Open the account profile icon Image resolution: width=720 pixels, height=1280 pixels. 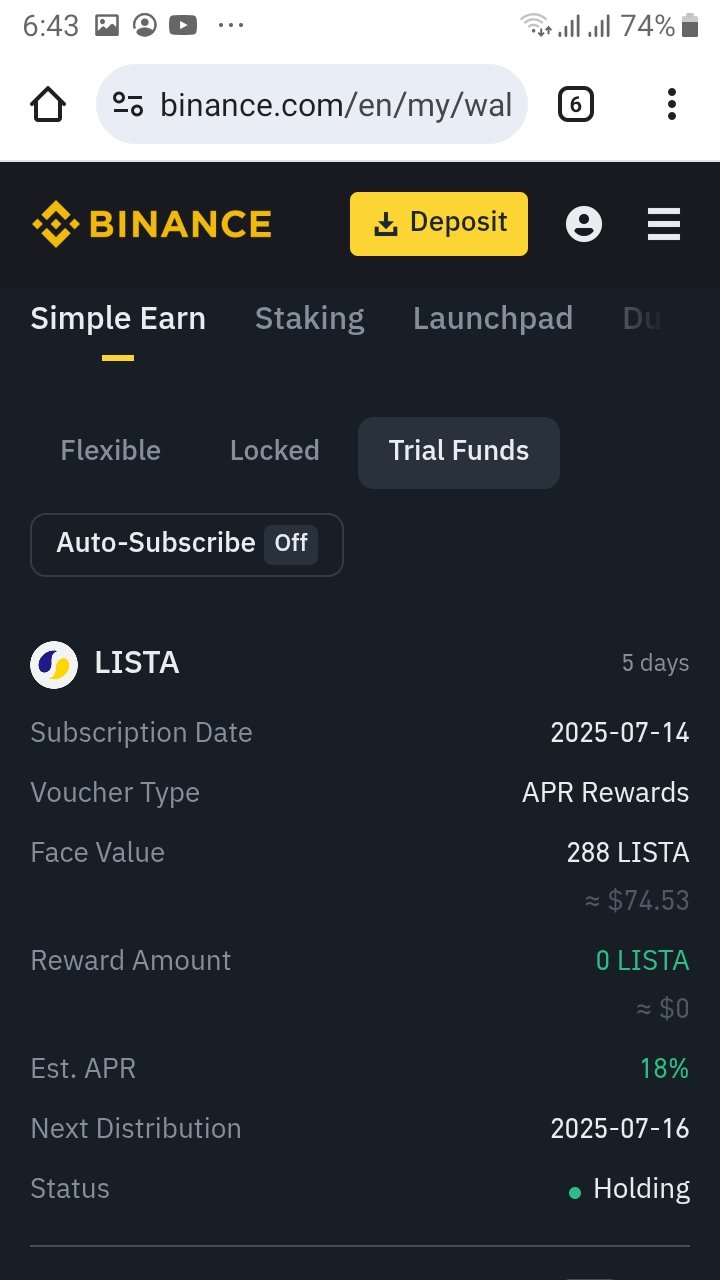584,224
